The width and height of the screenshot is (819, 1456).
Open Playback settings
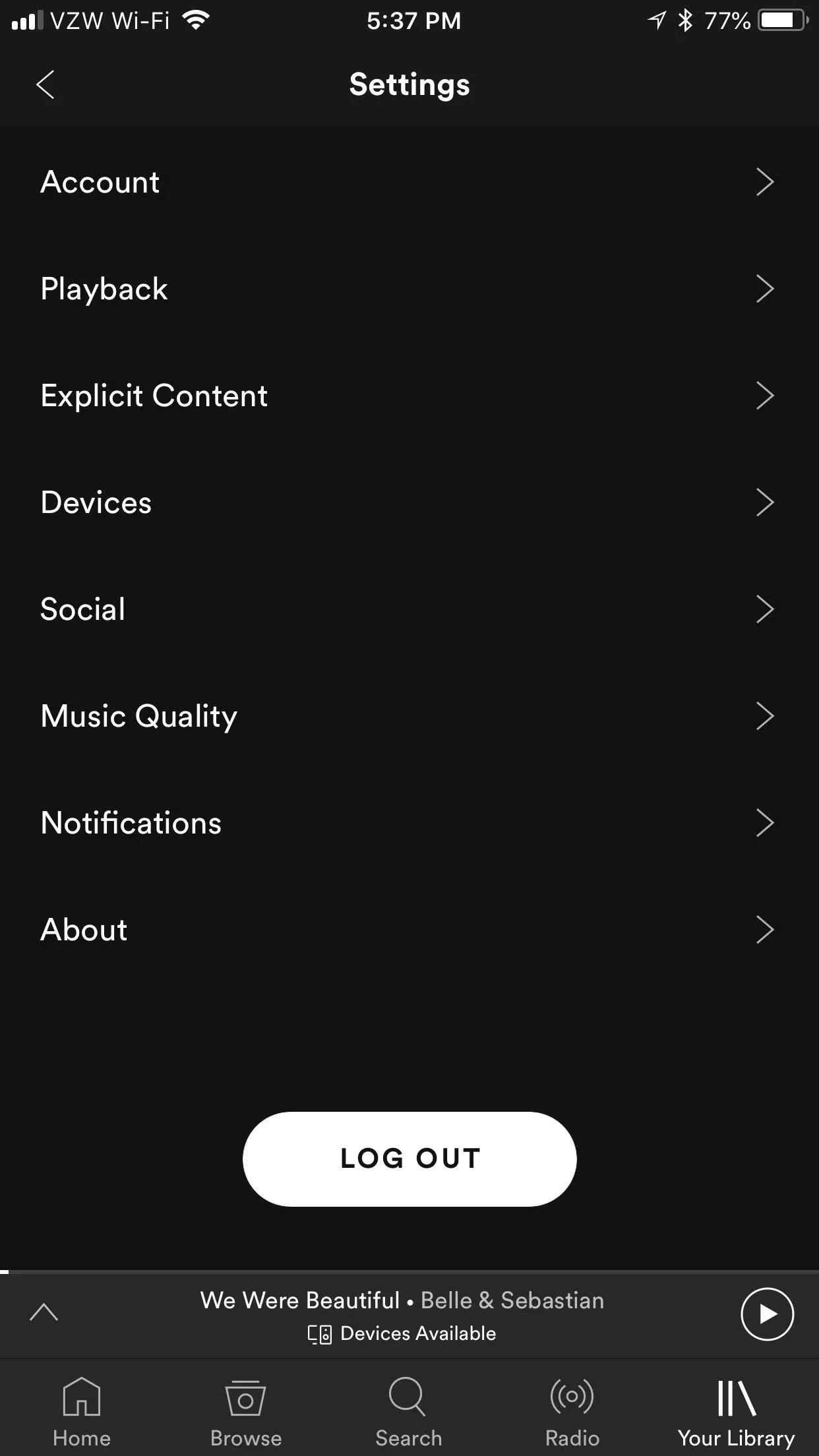point(409,289)
